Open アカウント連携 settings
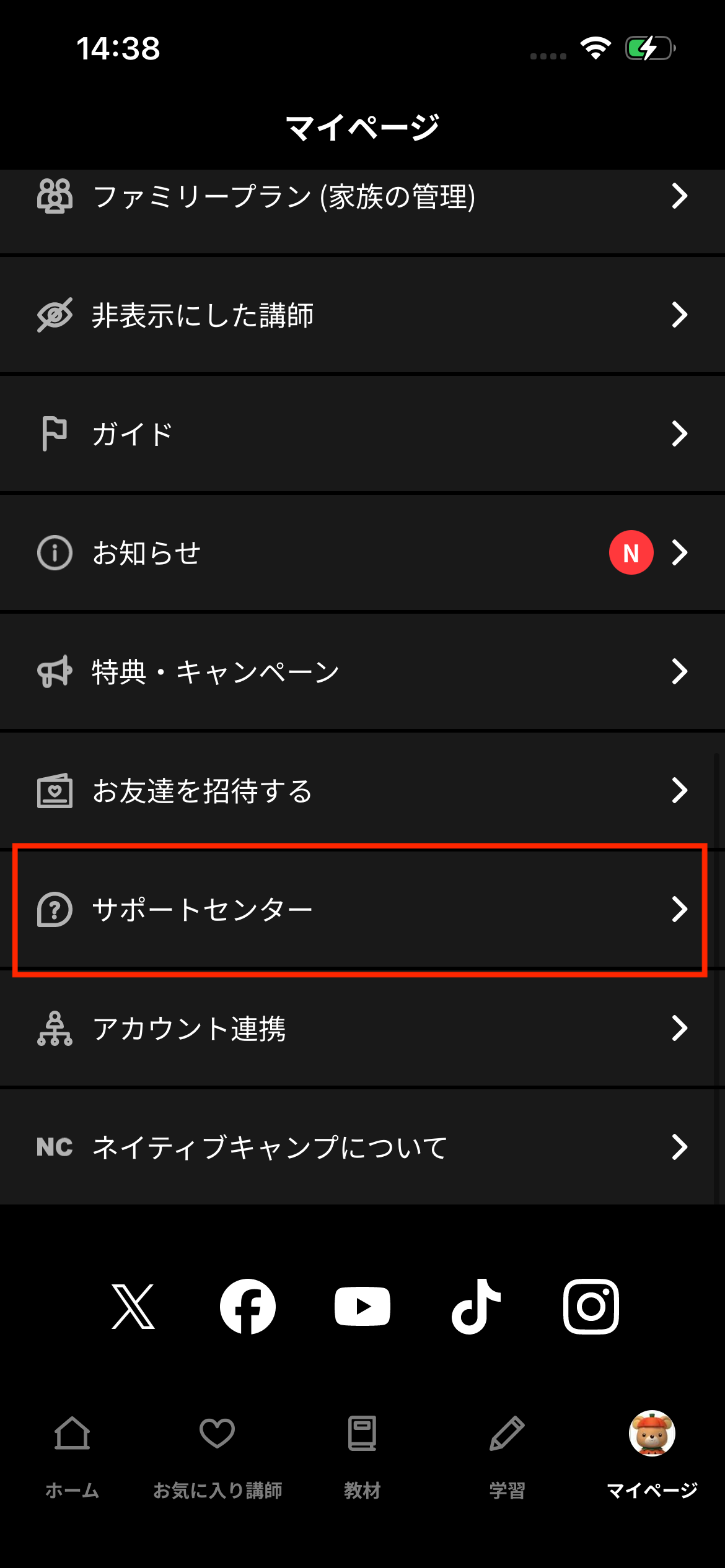The image size is (725, 1568). click(362, 1029)
